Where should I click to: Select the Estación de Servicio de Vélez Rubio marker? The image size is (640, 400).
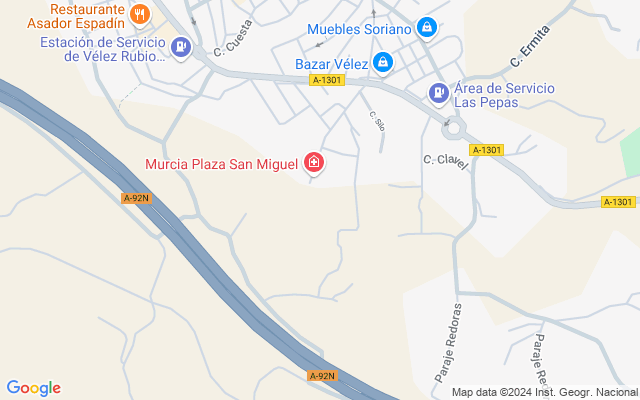pos(181,48)
